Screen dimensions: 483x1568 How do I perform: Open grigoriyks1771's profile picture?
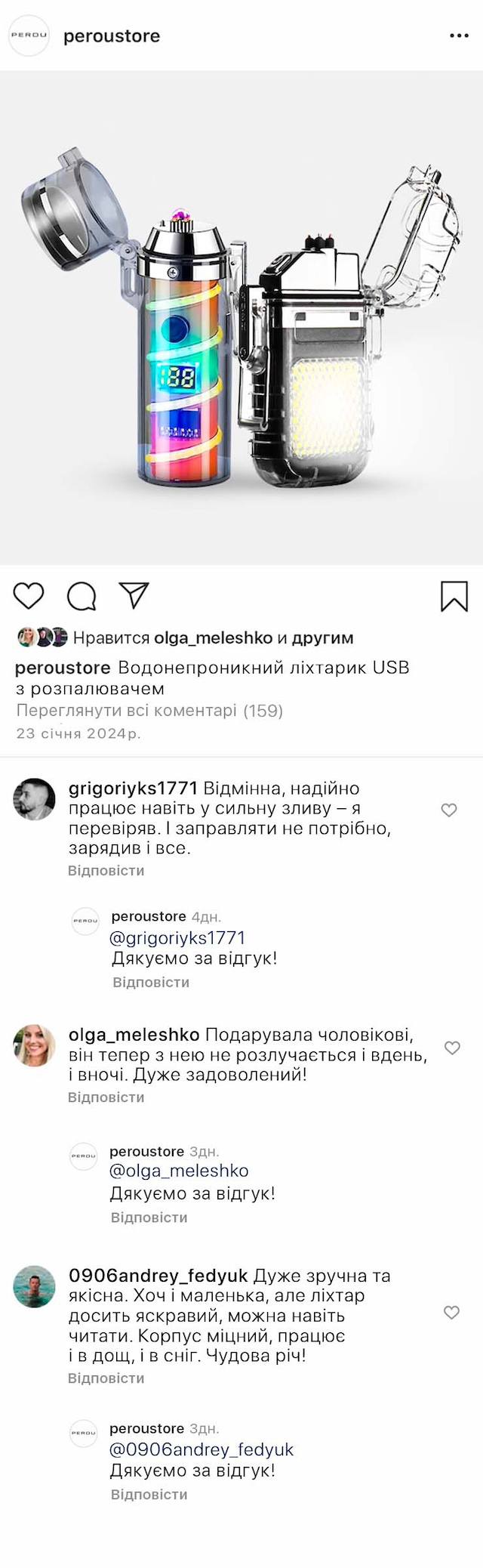34,798
